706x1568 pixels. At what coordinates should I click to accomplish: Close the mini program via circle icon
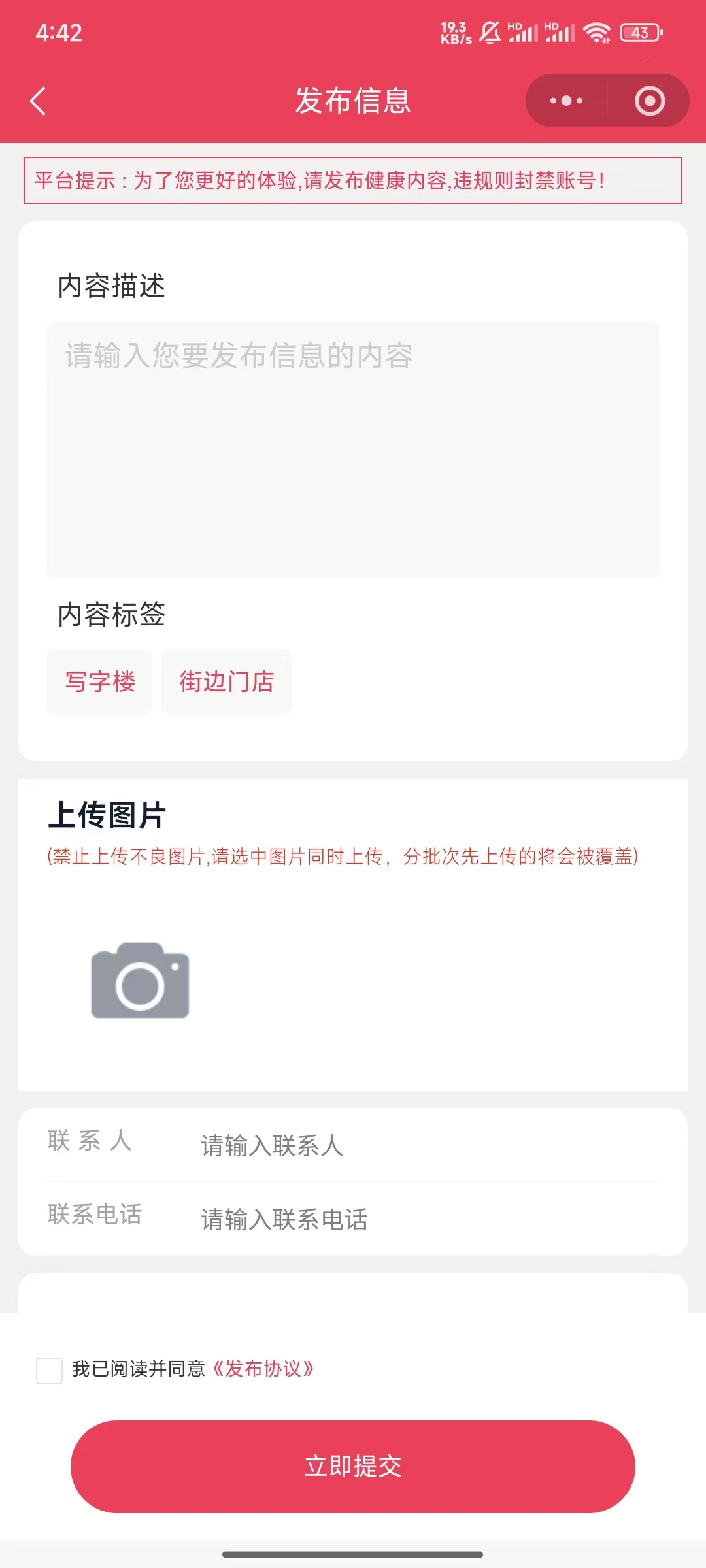649,101
